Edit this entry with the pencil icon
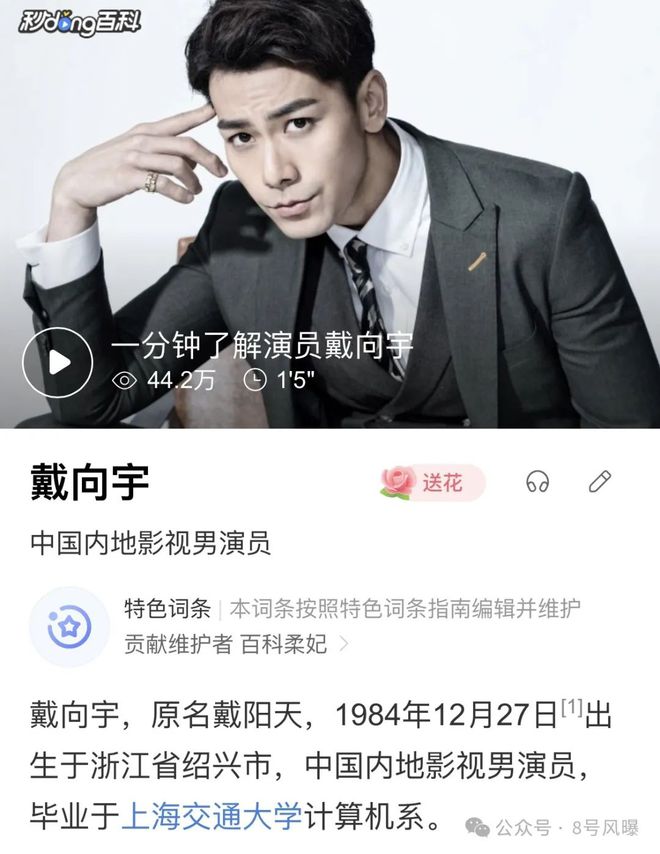 [x=599, y=482]
